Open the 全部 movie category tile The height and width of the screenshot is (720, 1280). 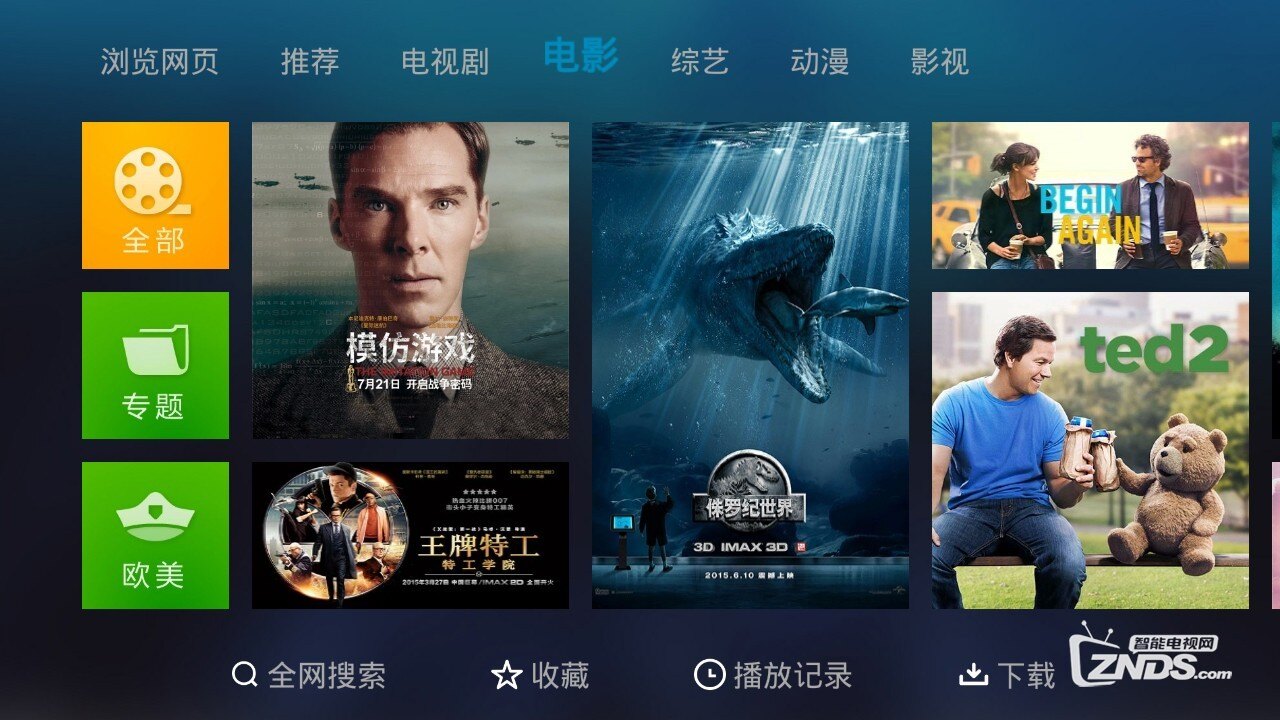point(155,196)
